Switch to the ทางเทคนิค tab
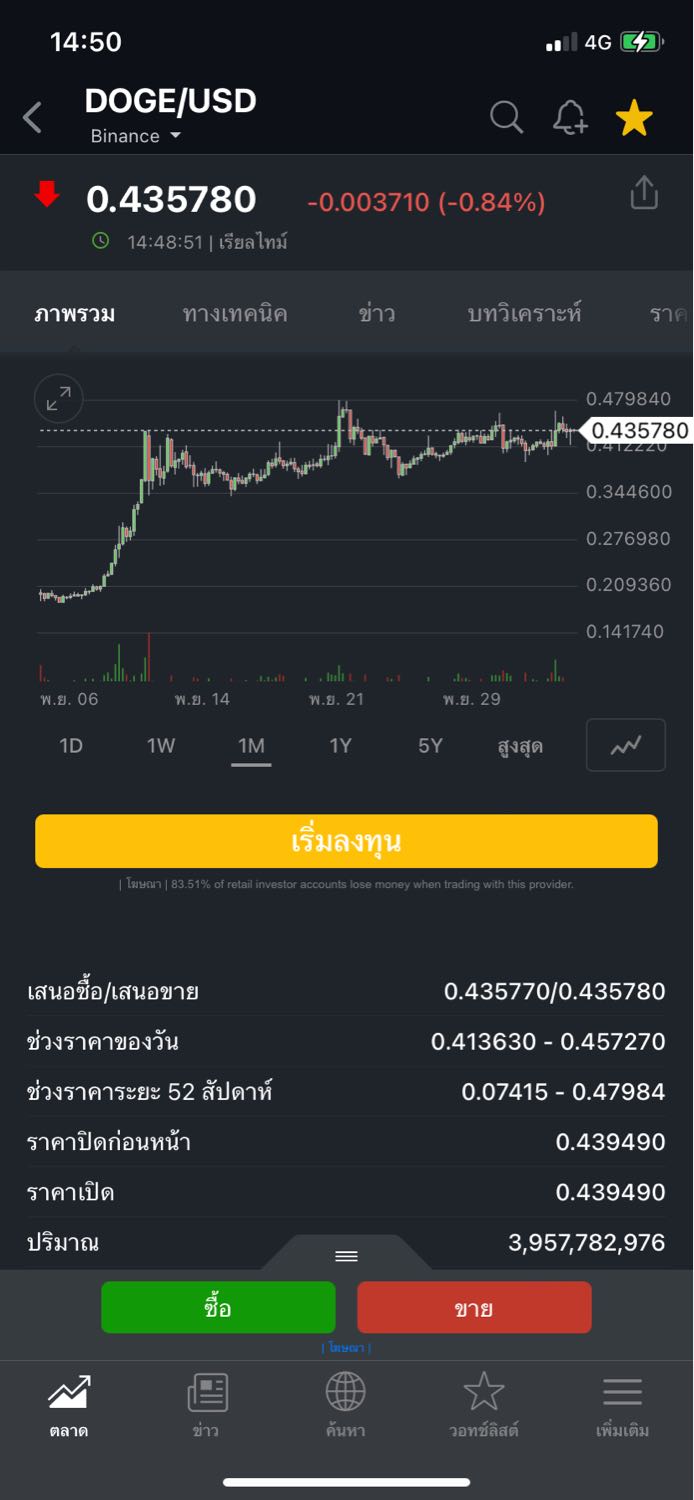Screen dimensions: 694x1500 click(235, 314)
